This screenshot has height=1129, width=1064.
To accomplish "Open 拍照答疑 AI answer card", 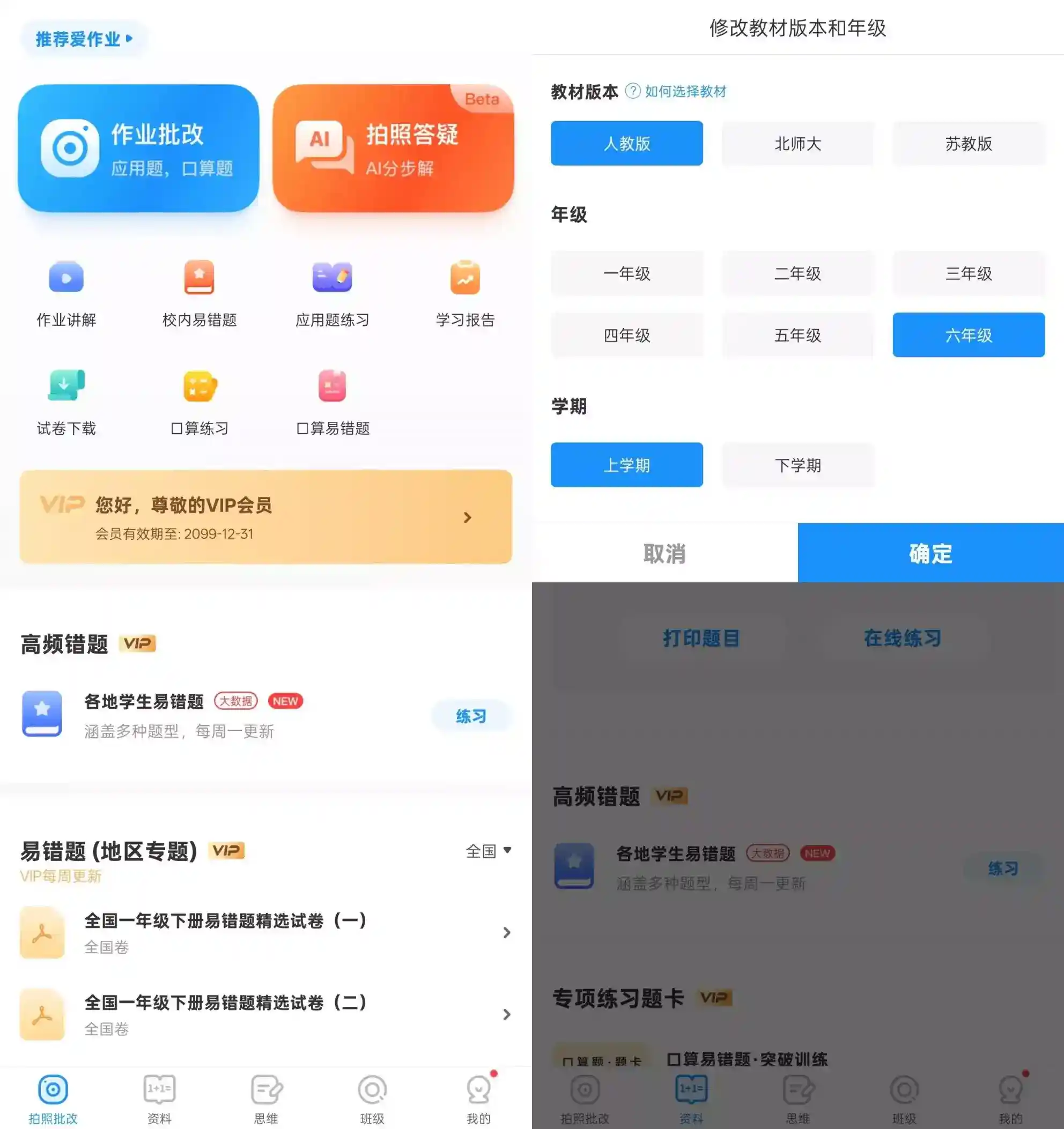I will click(x=393, y=148).
